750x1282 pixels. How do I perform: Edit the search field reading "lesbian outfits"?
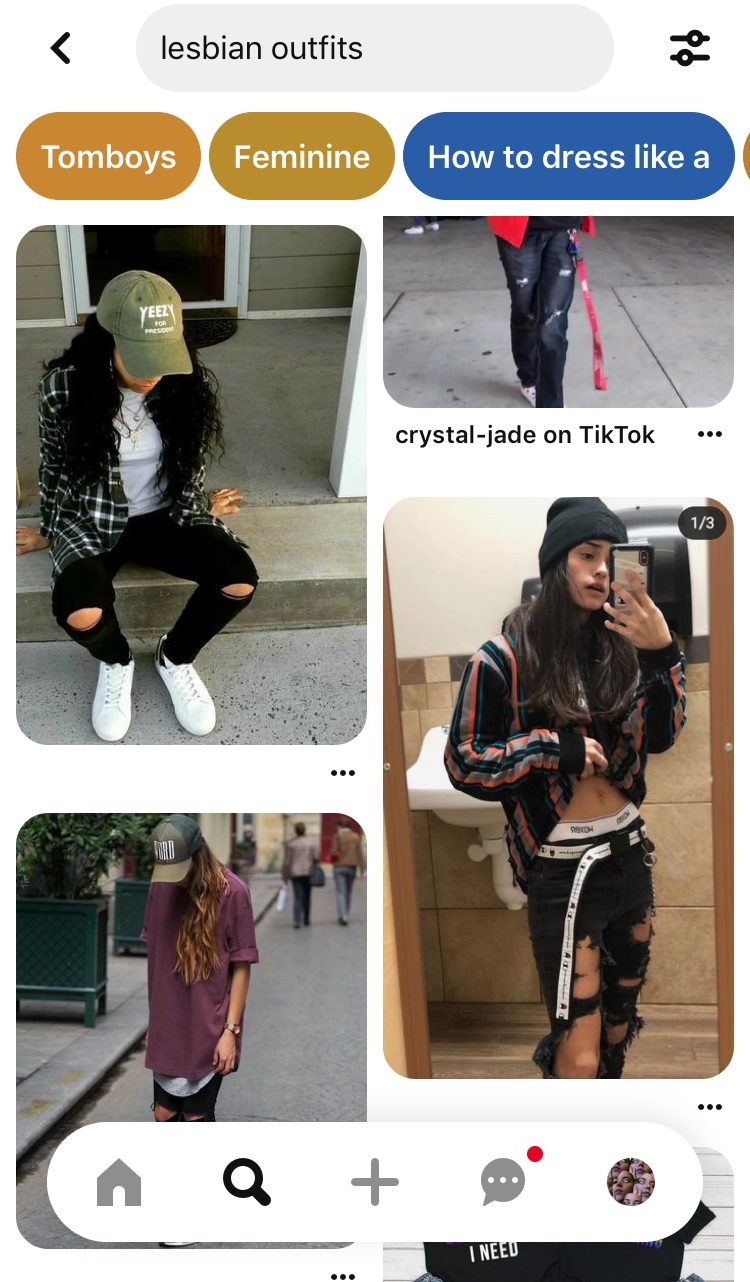pos(374,48)
